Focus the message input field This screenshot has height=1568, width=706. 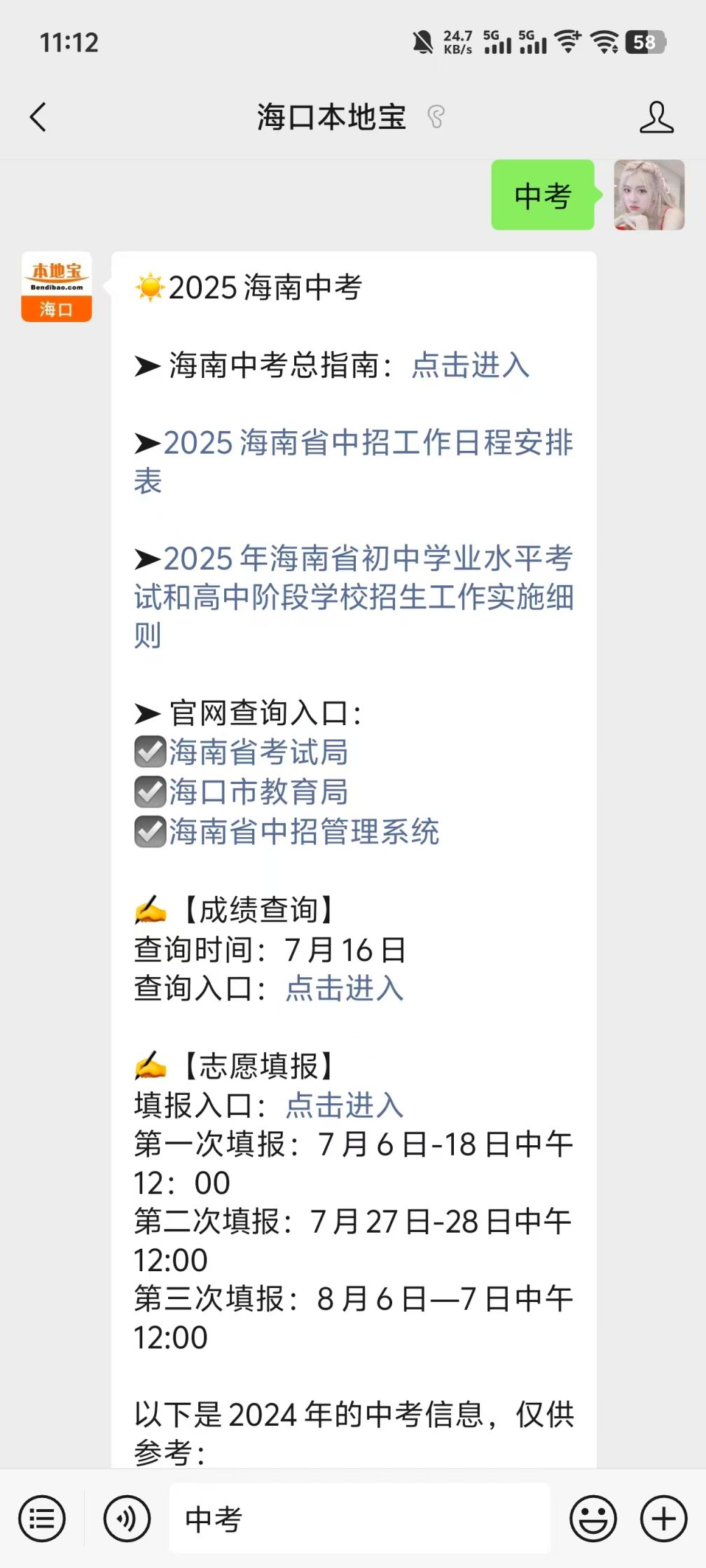360,1519
